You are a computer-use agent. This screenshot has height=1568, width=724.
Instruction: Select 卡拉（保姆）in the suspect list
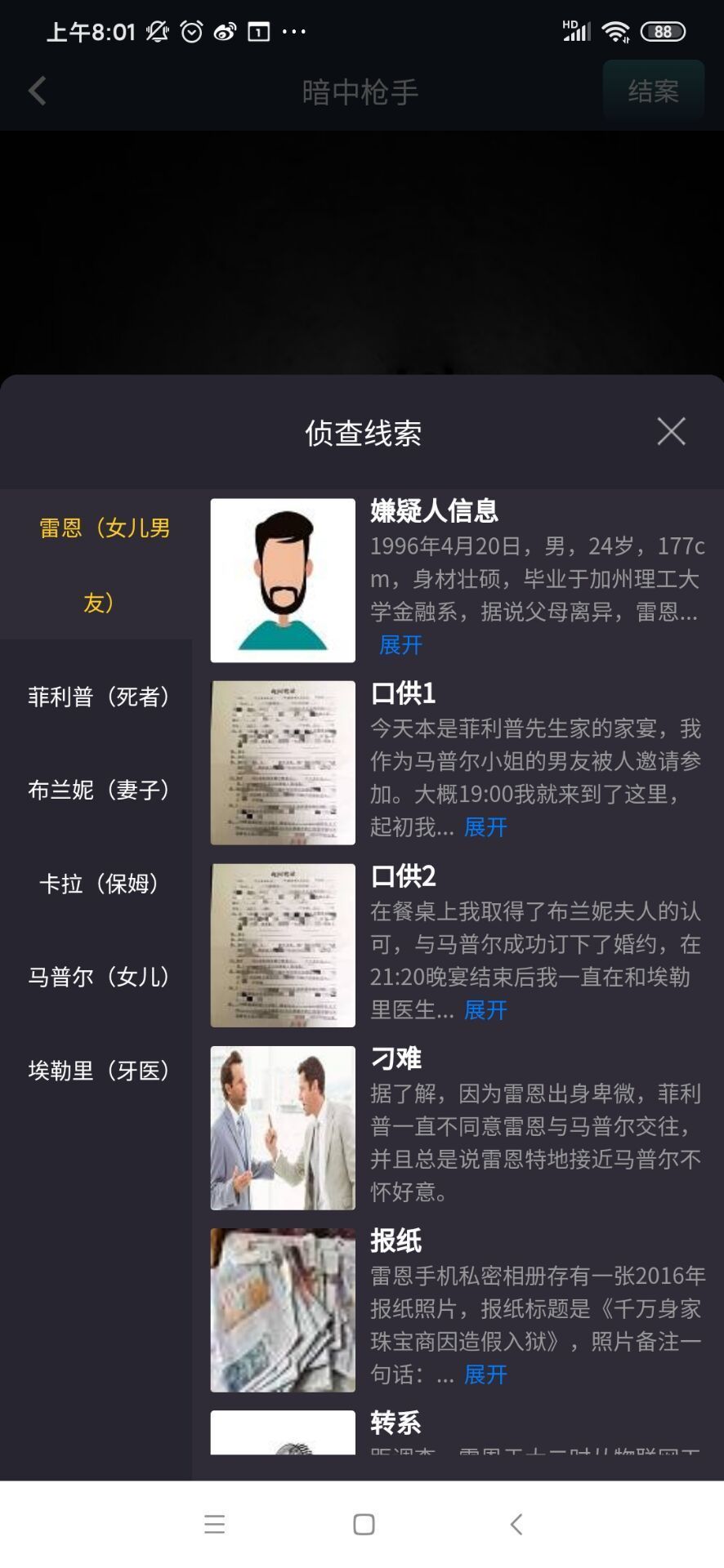(96, 884)
